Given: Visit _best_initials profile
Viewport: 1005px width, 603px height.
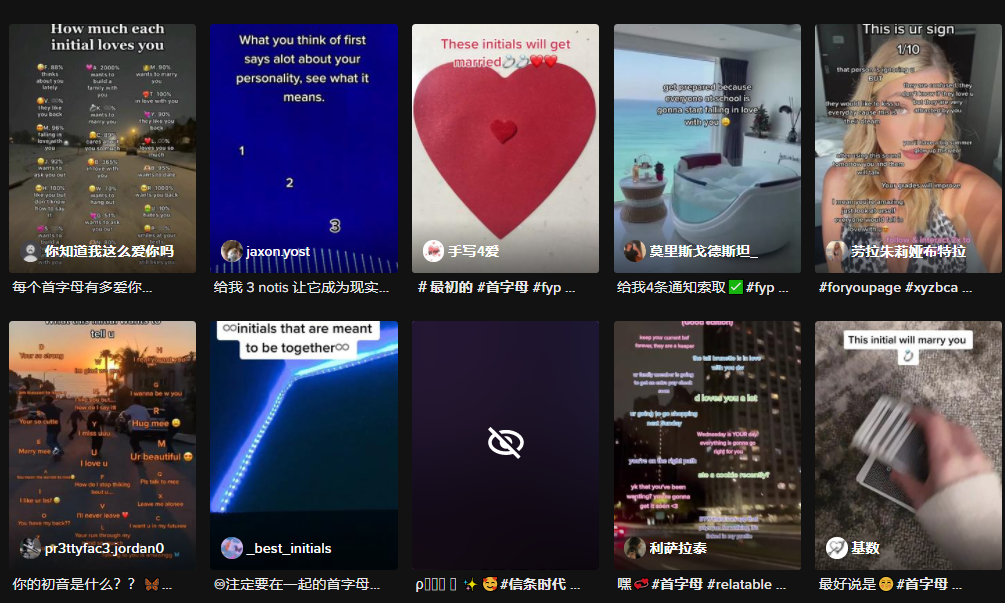Looking at the screenshot, I should point(288,548).
